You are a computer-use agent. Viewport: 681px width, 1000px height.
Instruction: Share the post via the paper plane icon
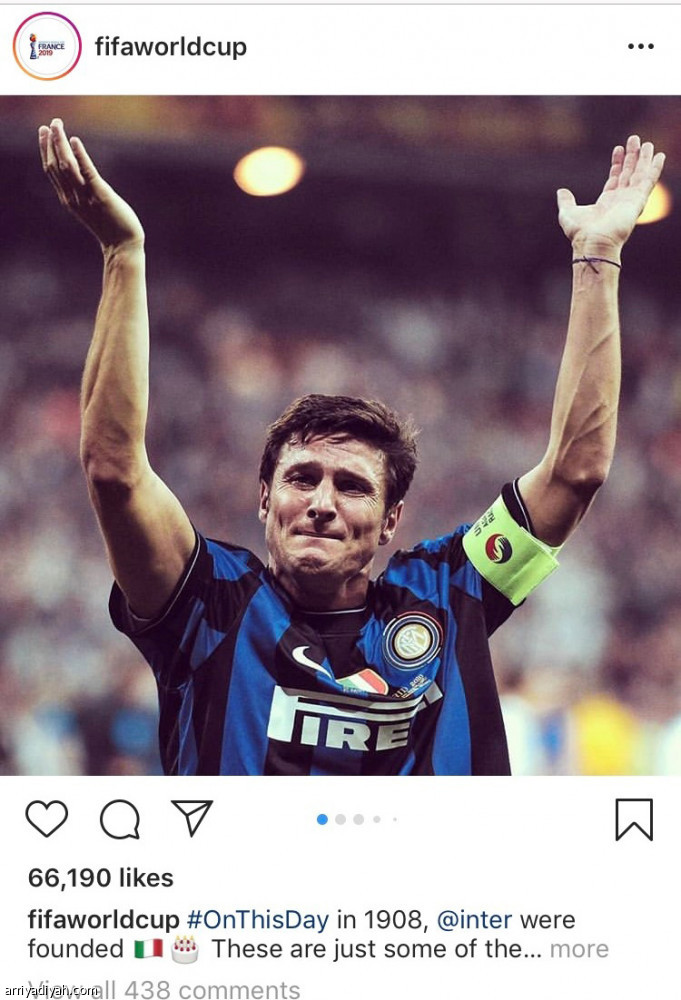click(192, 817)
